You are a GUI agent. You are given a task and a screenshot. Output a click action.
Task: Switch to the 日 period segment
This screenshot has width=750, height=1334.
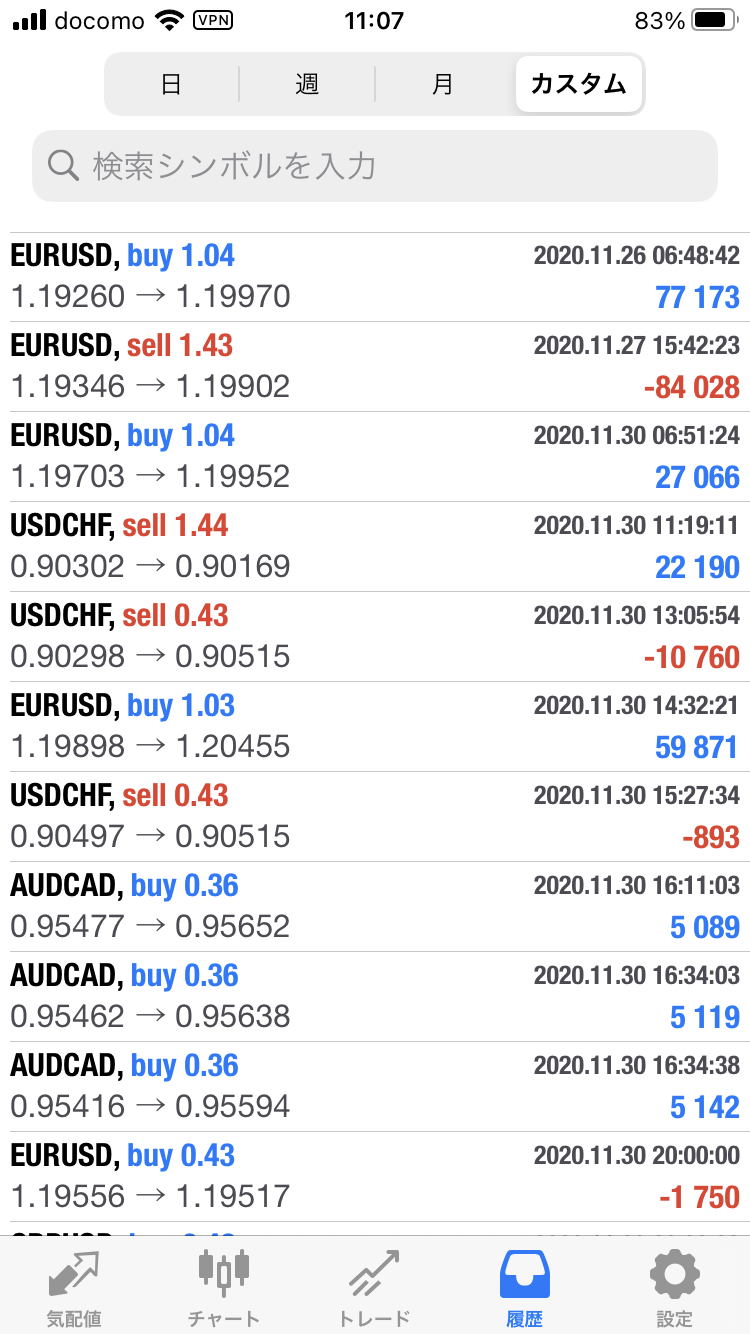[x=171, y=84]
